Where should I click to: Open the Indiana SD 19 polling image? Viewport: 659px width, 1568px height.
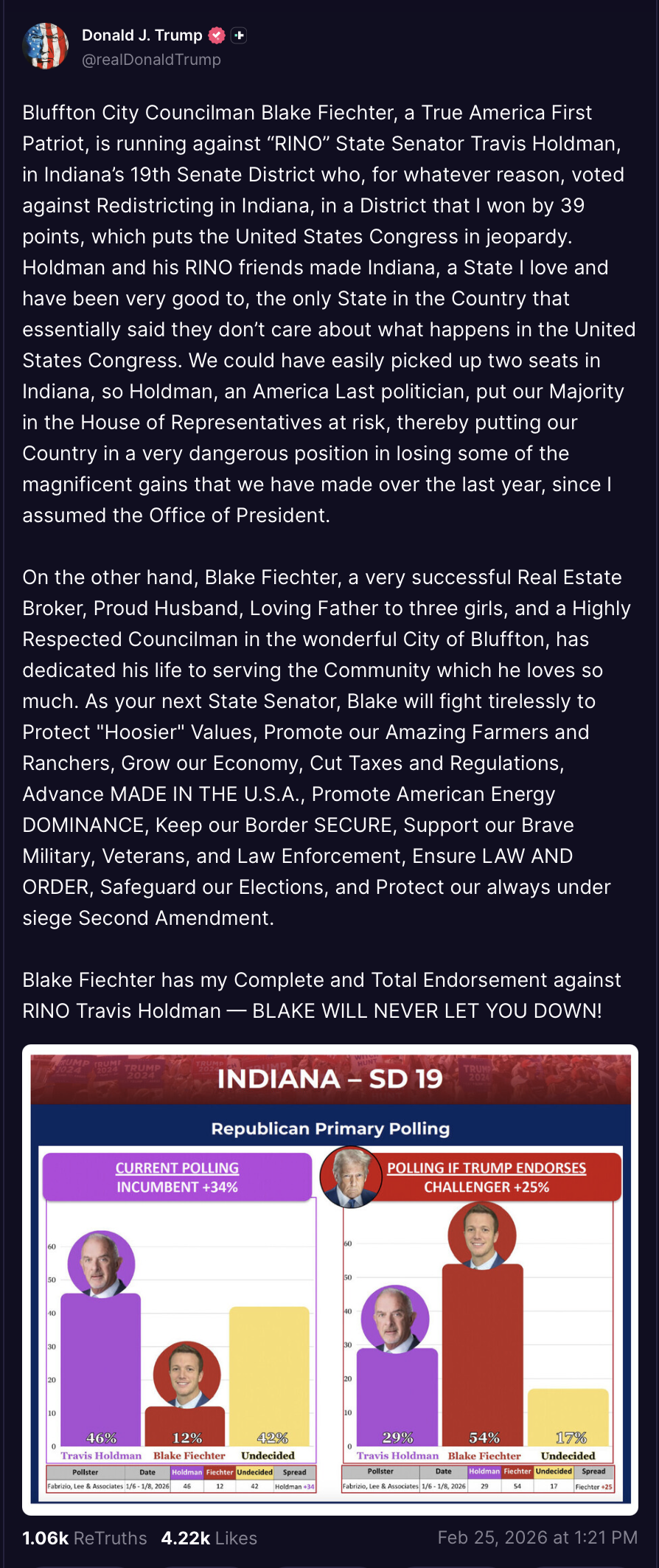point(329,1280)
